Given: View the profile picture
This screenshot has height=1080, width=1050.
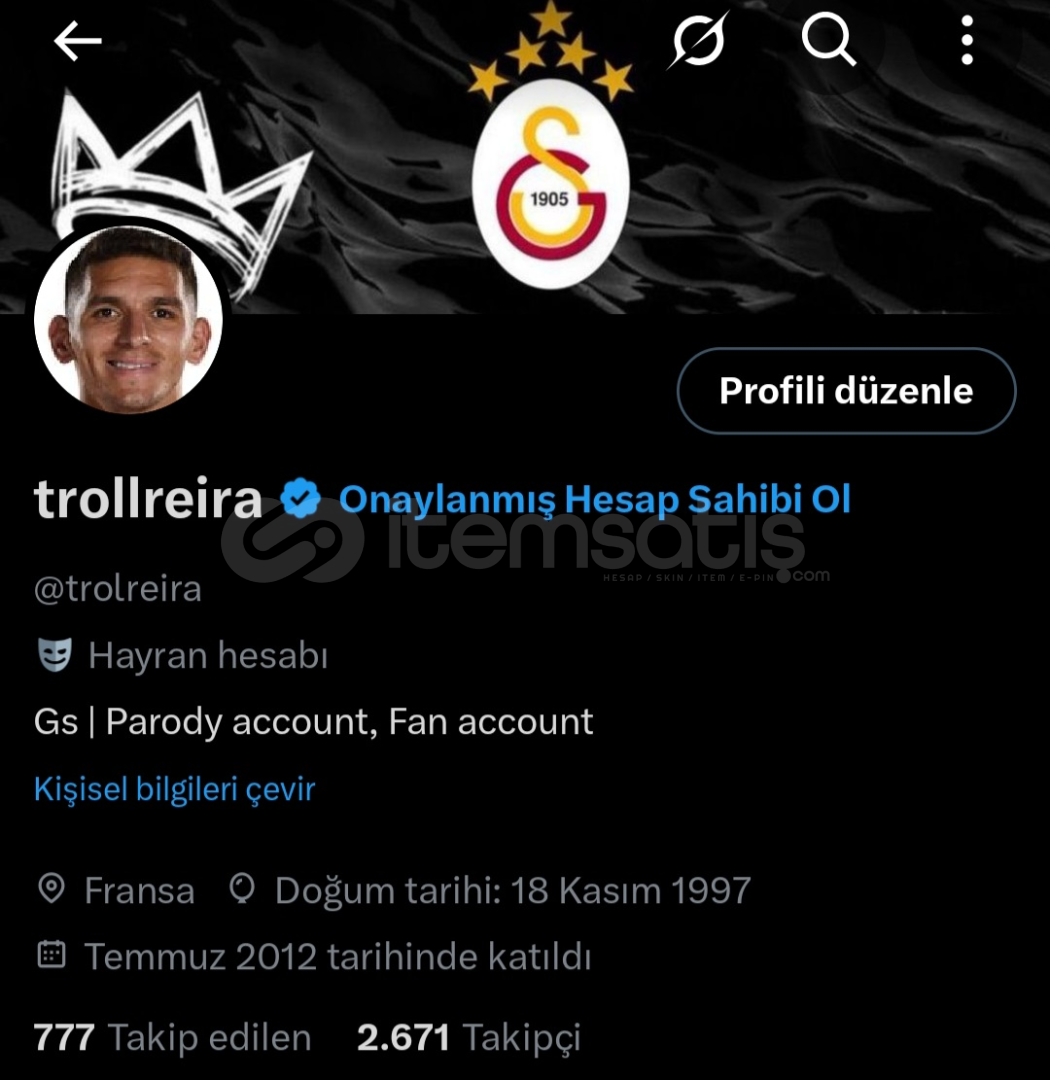Looking at the screenshot, I should (129, 319).
